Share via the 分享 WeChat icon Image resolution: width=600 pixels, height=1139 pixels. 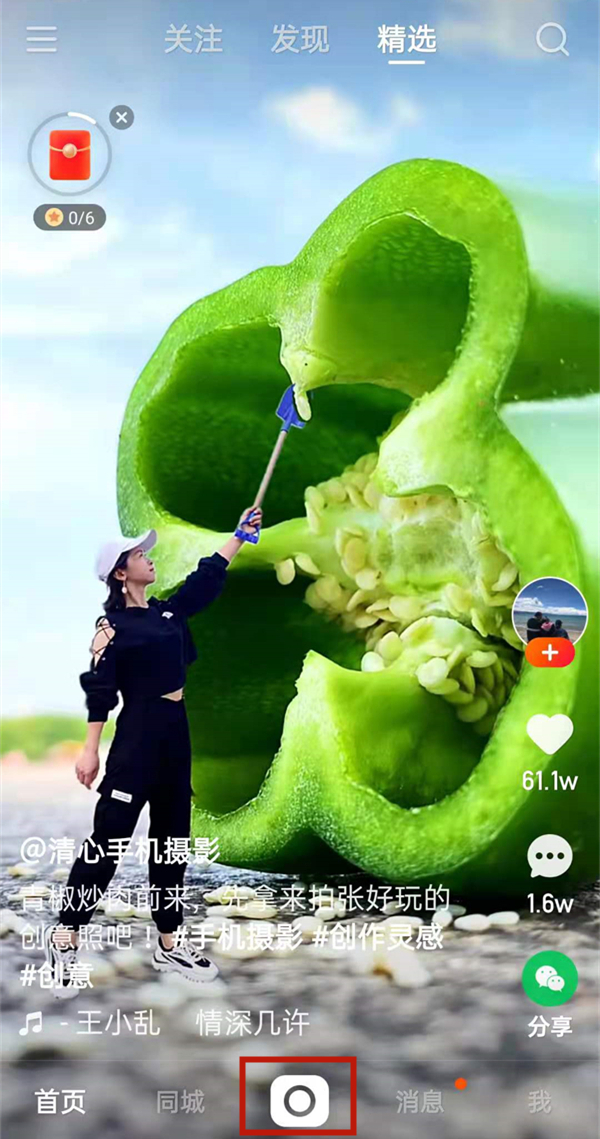coord(549,980)
